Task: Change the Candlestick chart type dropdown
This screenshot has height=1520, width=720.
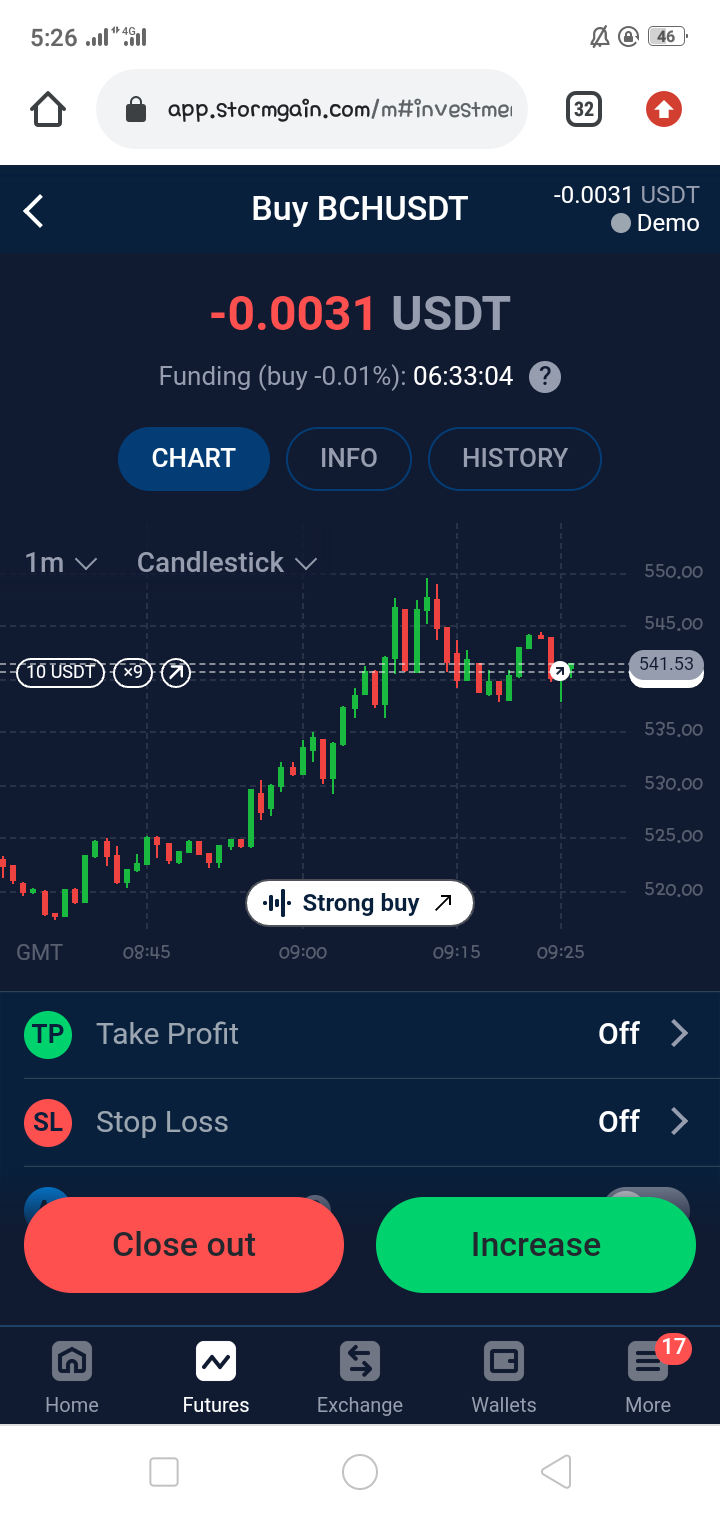Action: 227,563
